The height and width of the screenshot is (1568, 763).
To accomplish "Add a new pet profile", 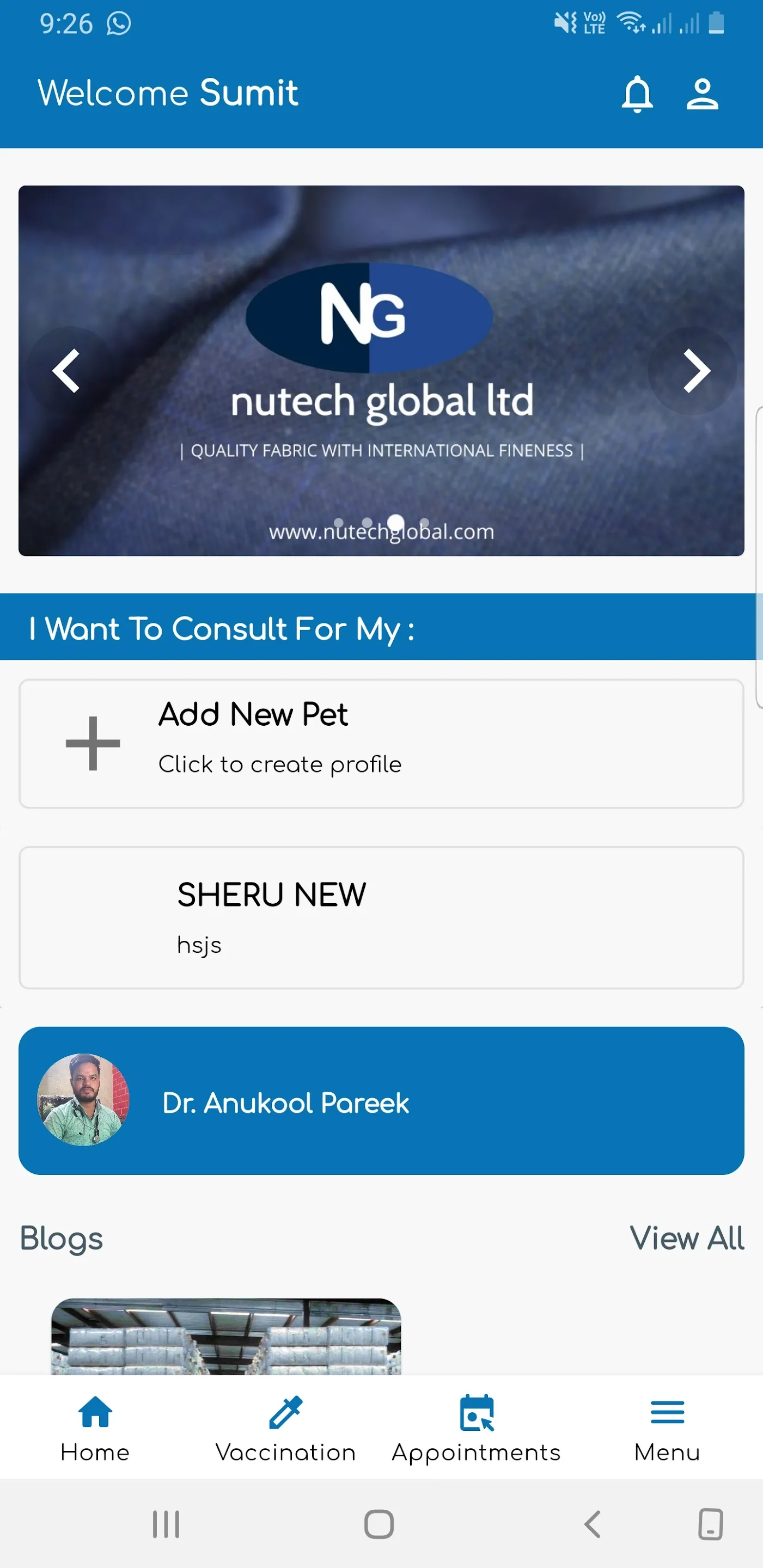I will pos(381,743).
